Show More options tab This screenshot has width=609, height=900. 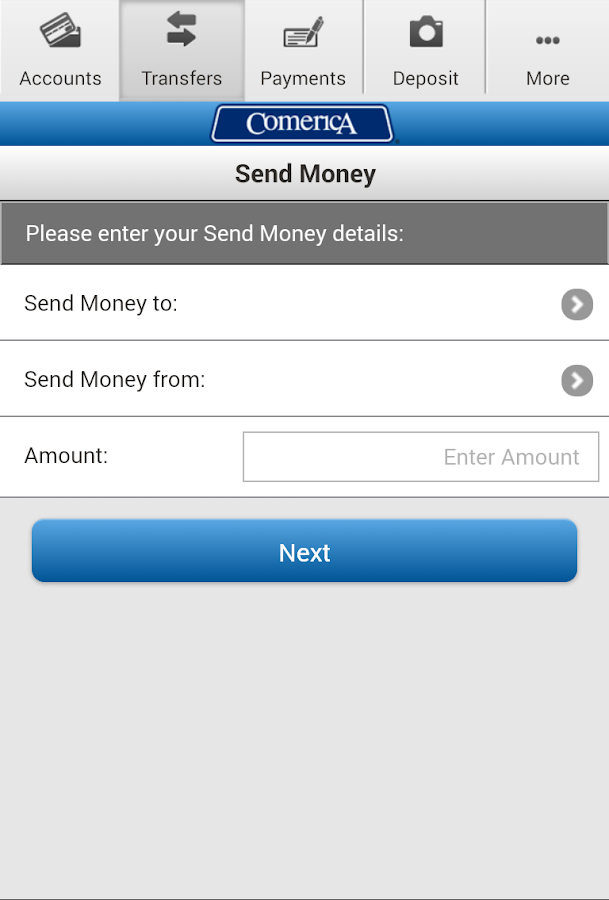[x=547, y=50]
